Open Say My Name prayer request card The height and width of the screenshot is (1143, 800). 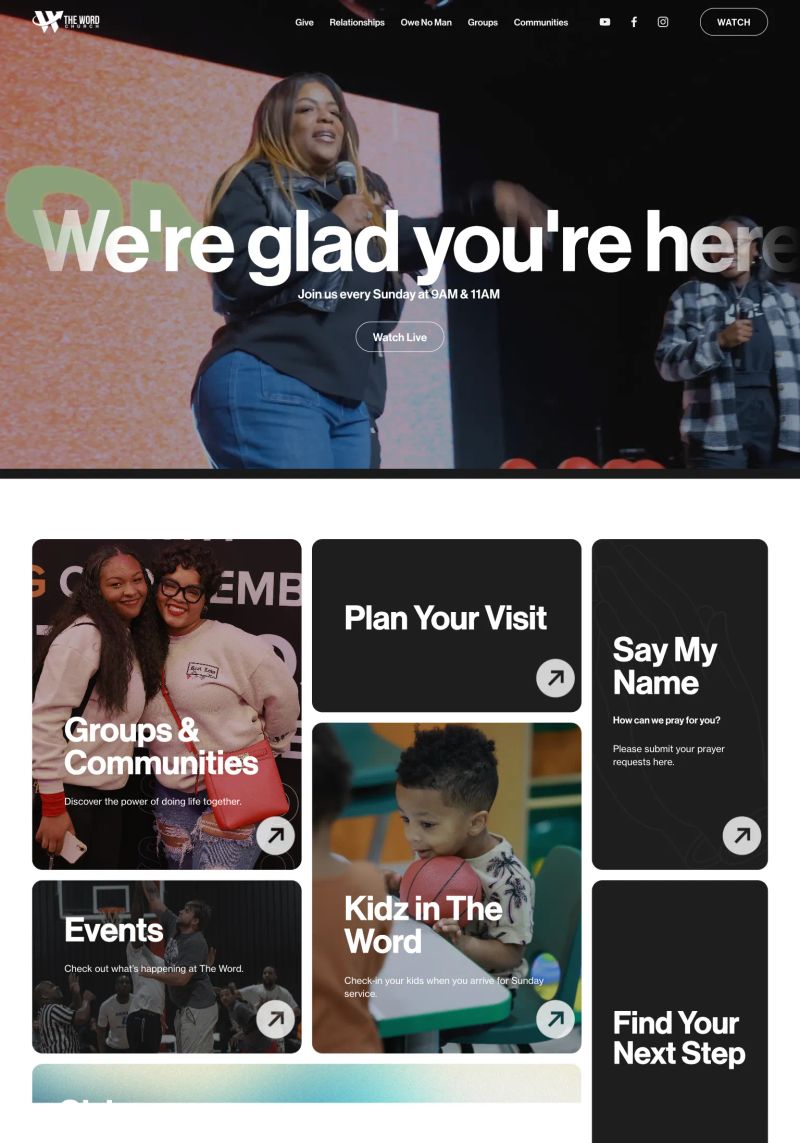(679, 704)
